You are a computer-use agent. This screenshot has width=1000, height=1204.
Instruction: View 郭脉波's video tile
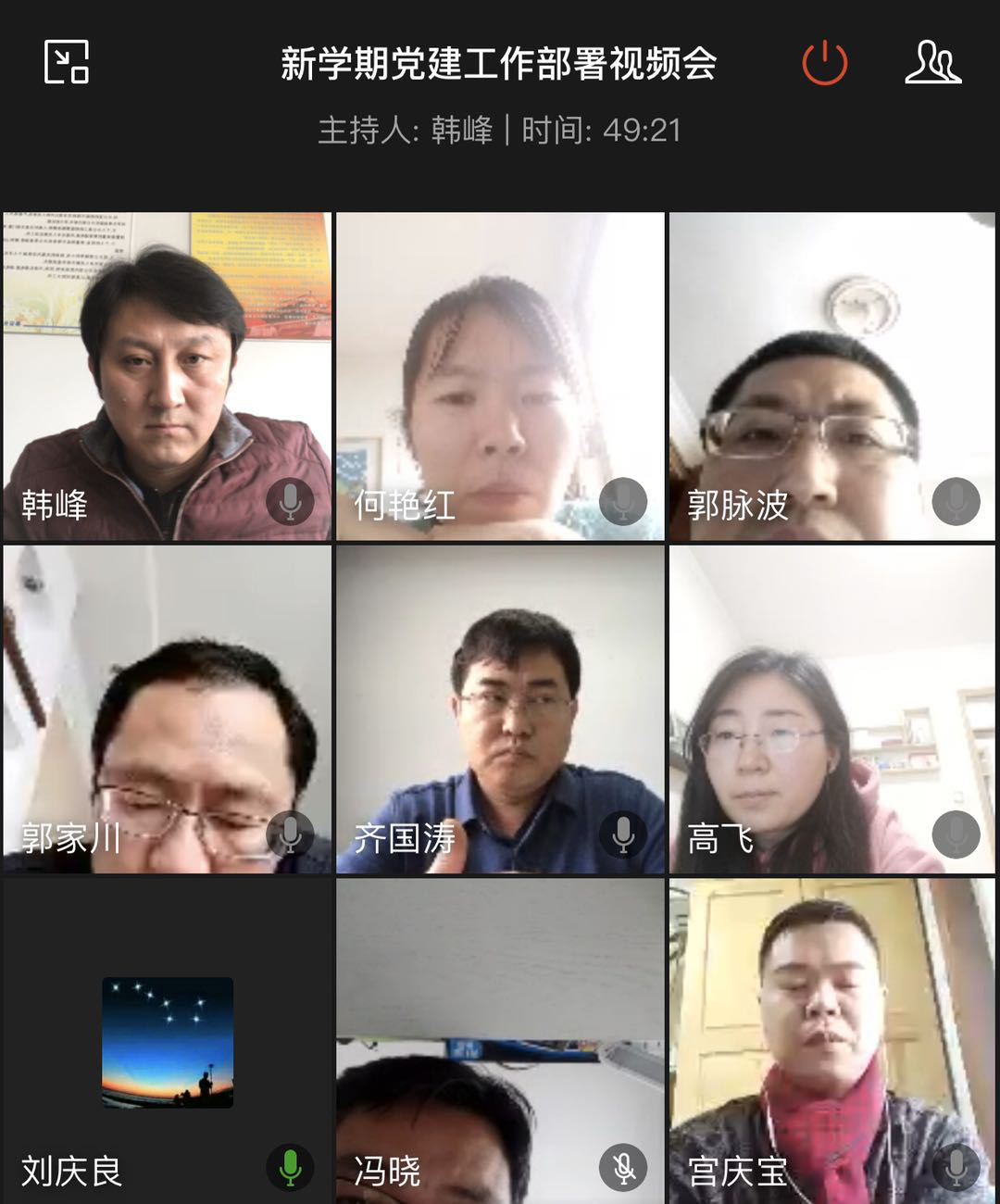click(x=831, y=370)
